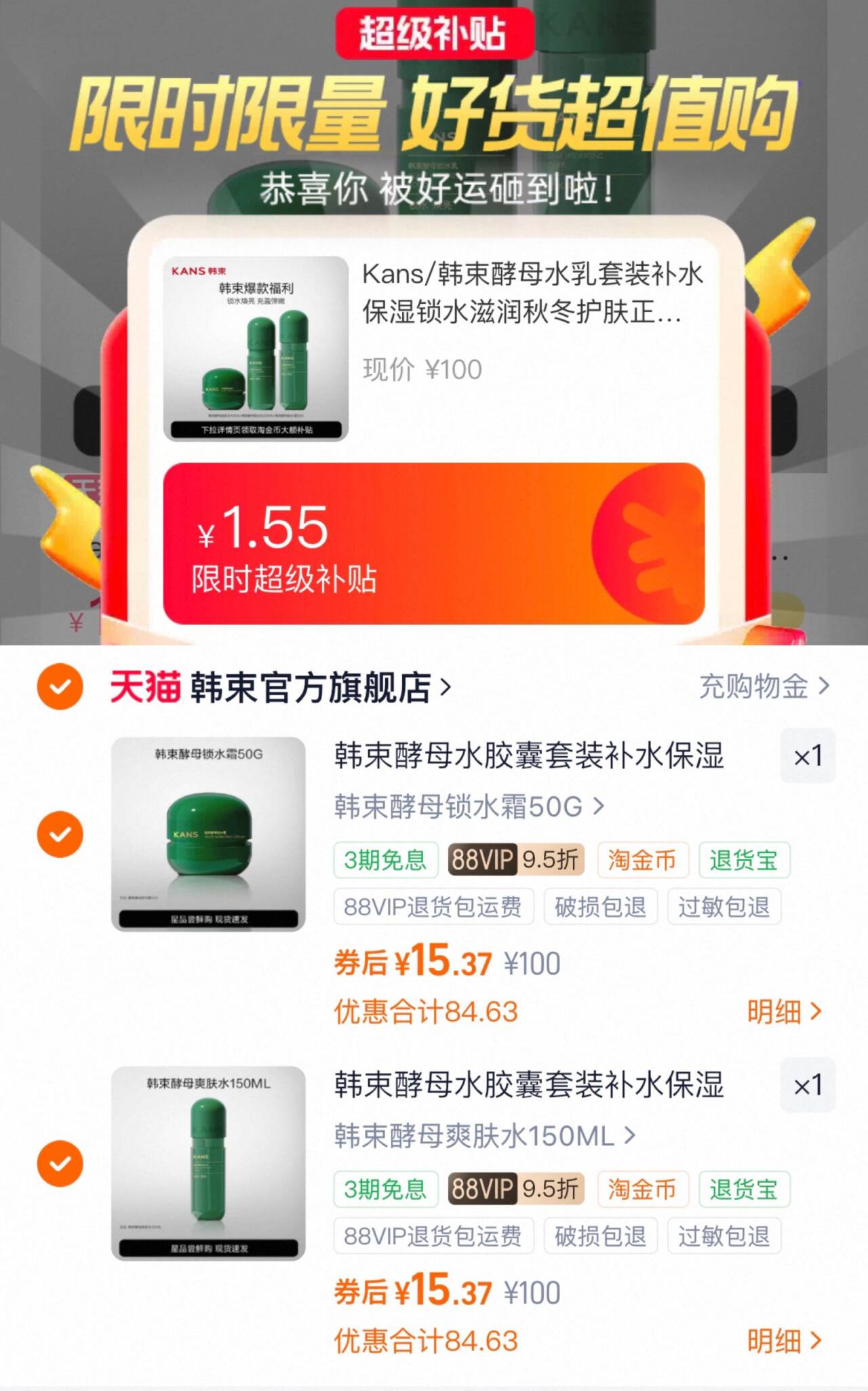Viewport: 868px width, 1391px height.
Task: Click the 淘金币 tag on the lock cream item
Action: 642,859
